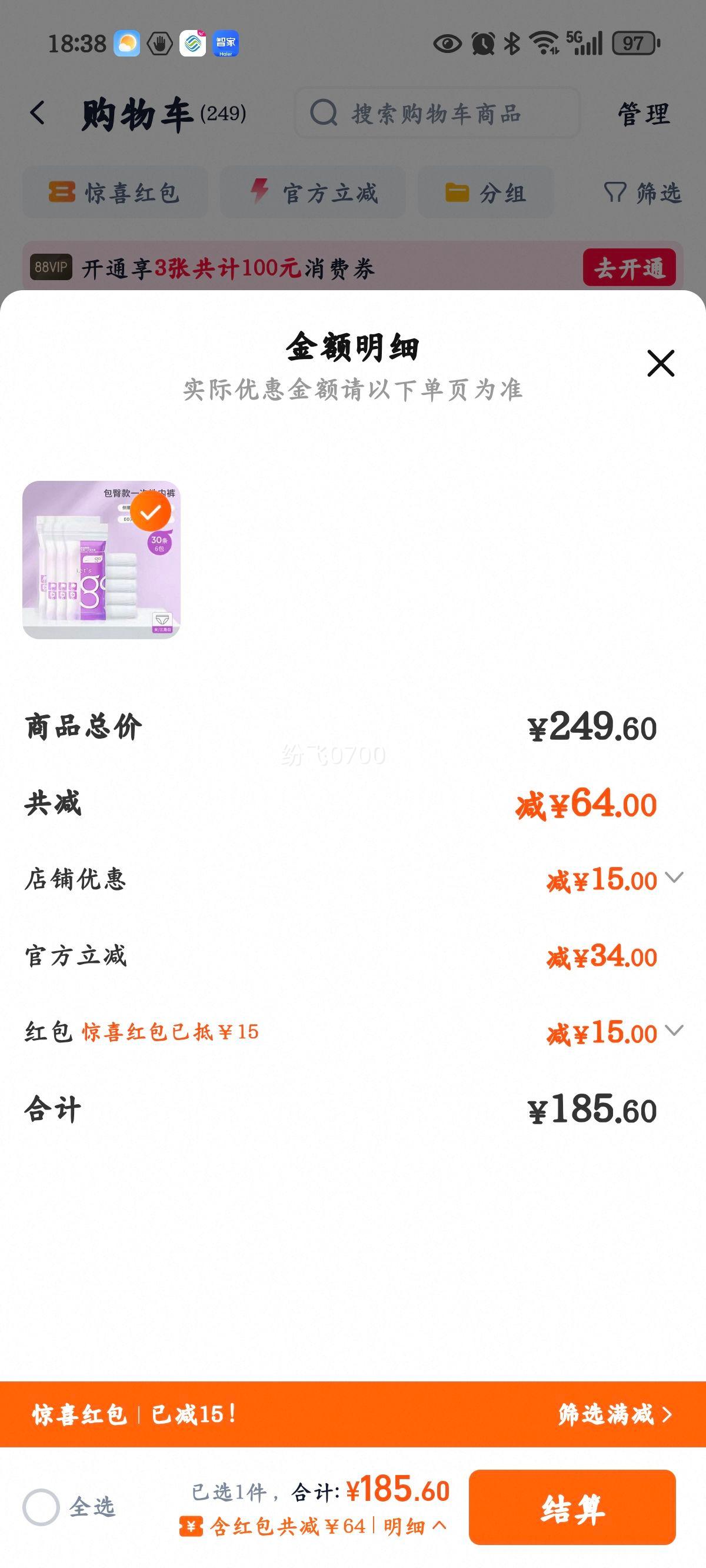Open the 分组 folder grouping filter

point(487,192)
